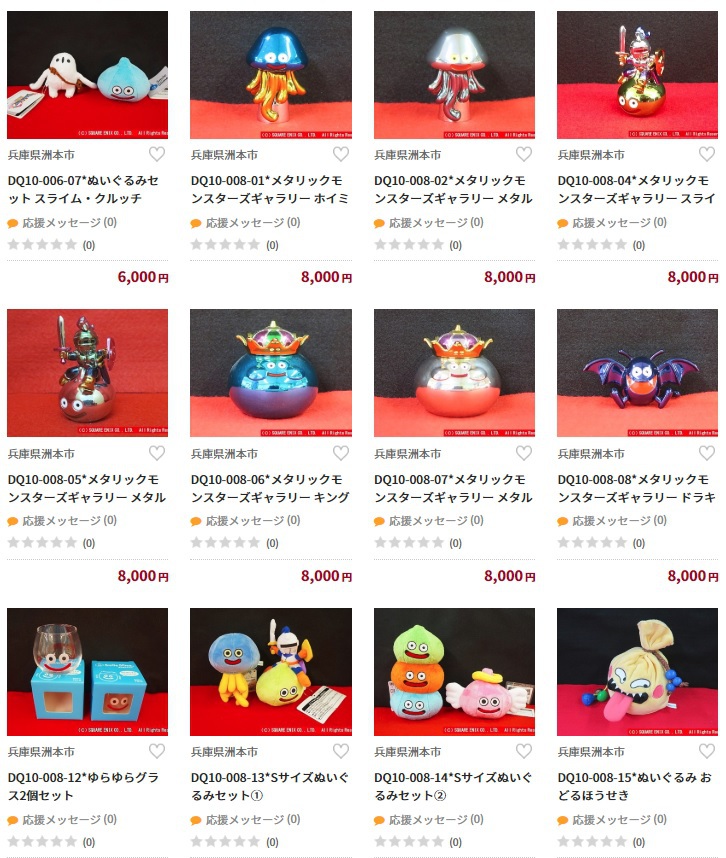Open the DQ10-008-08 Dracky figure image

point(637,373)
